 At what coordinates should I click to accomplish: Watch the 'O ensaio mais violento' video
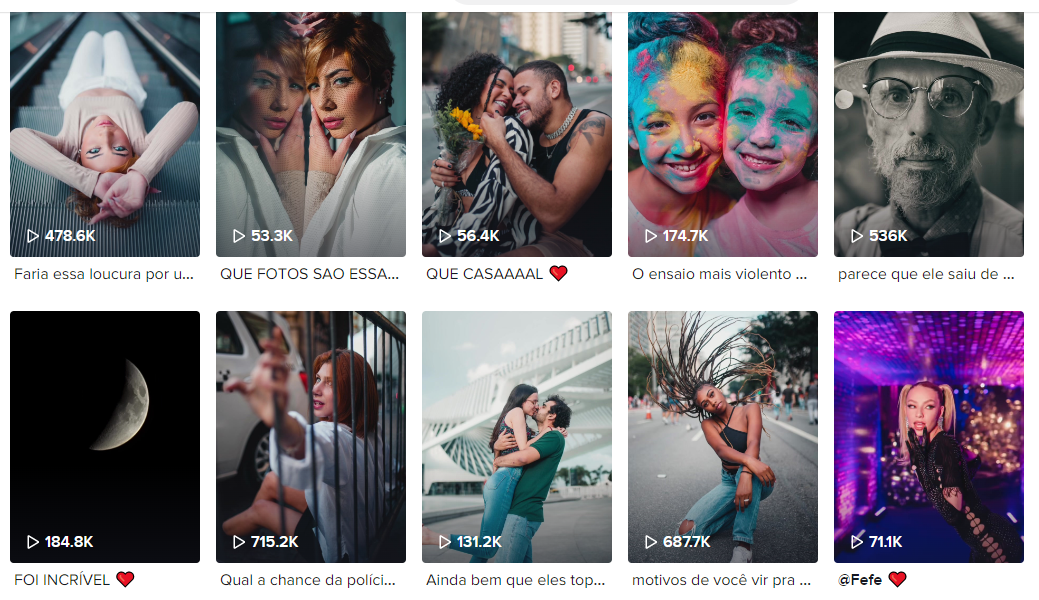coord(722,135)
